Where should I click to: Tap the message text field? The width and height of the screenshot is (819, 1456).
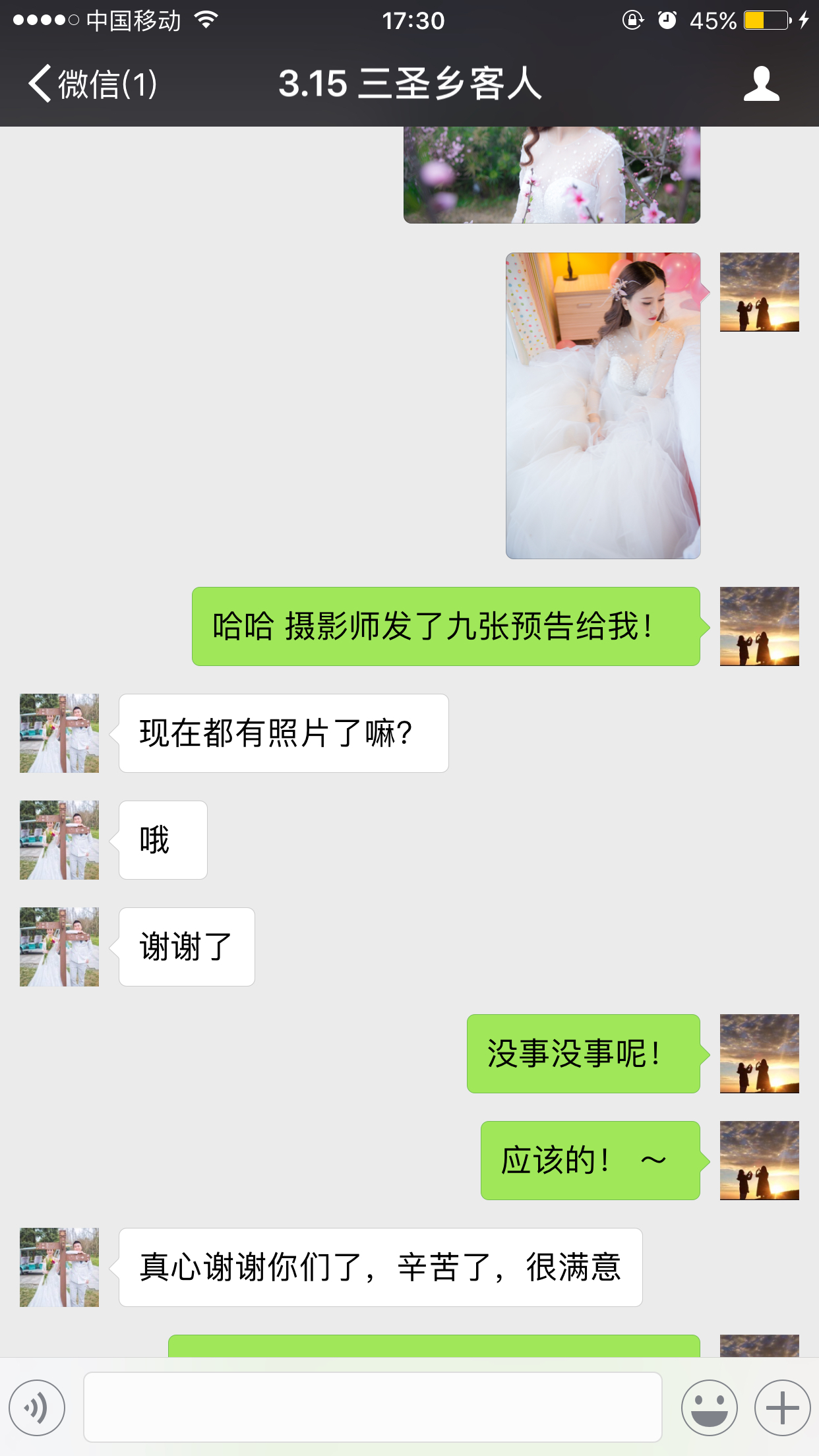pyautogui.click(x=373, y=1407)
